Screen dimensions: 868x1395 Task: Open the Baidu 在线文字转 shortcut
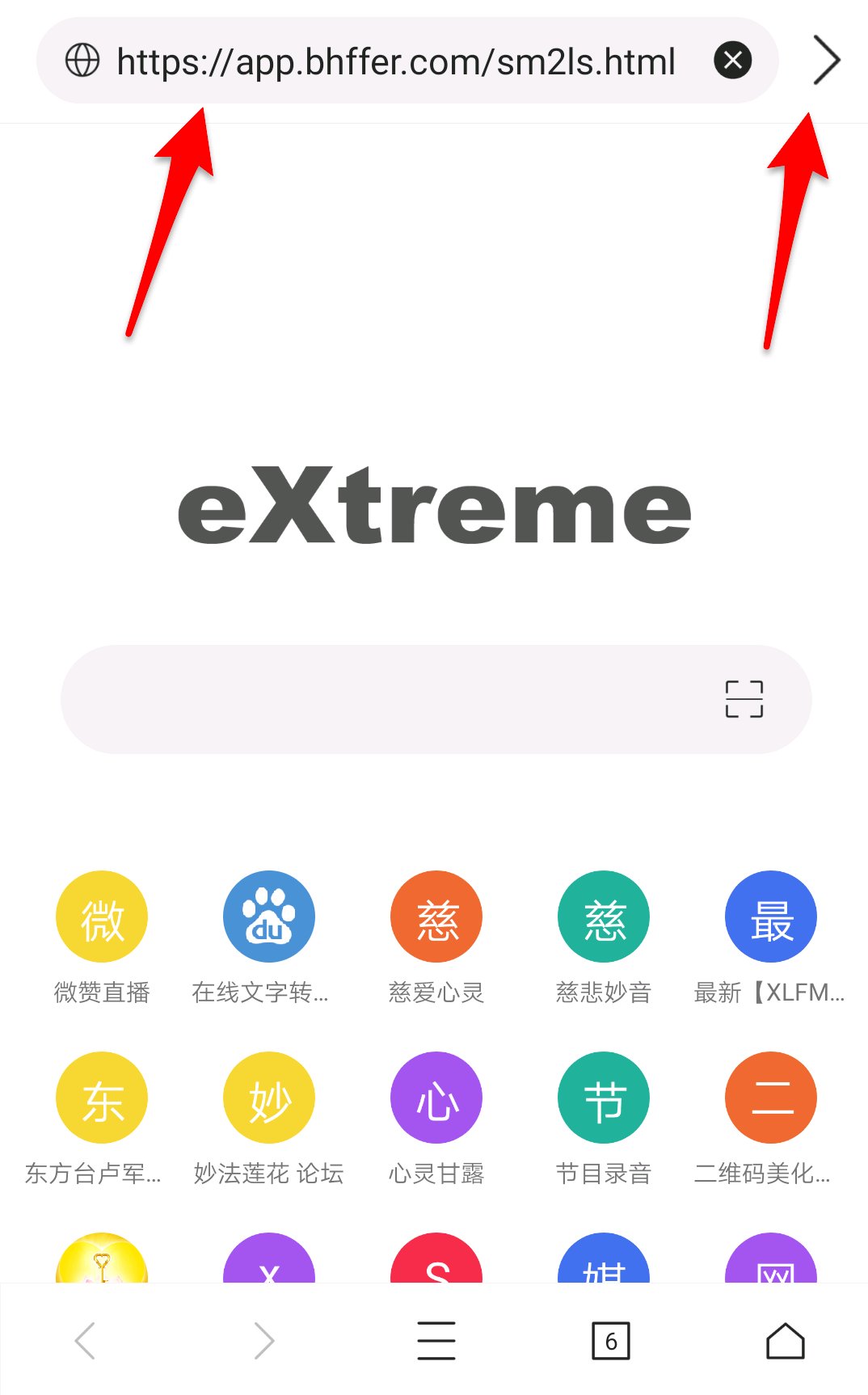tap(268, 917)
